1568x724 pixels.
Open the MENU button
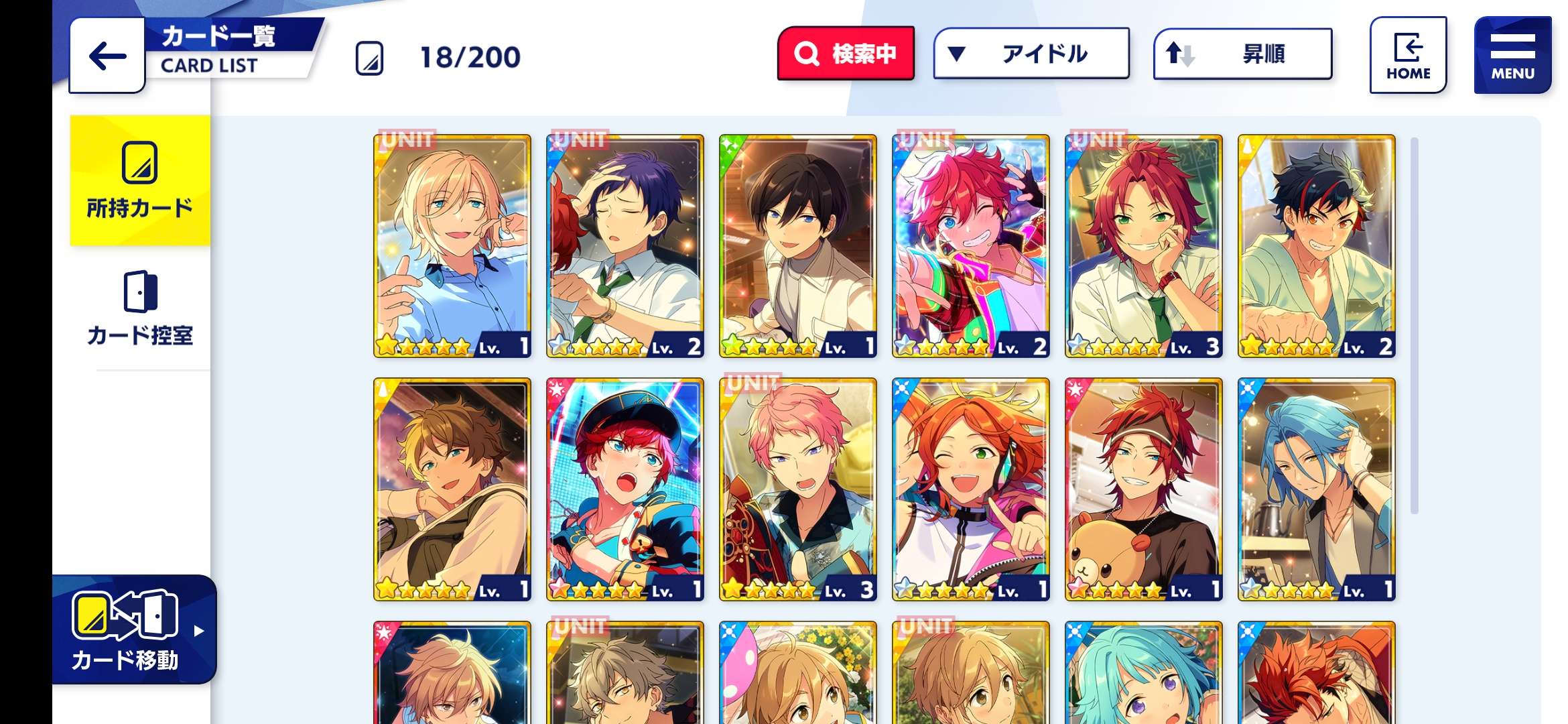tap(1512, 56)
